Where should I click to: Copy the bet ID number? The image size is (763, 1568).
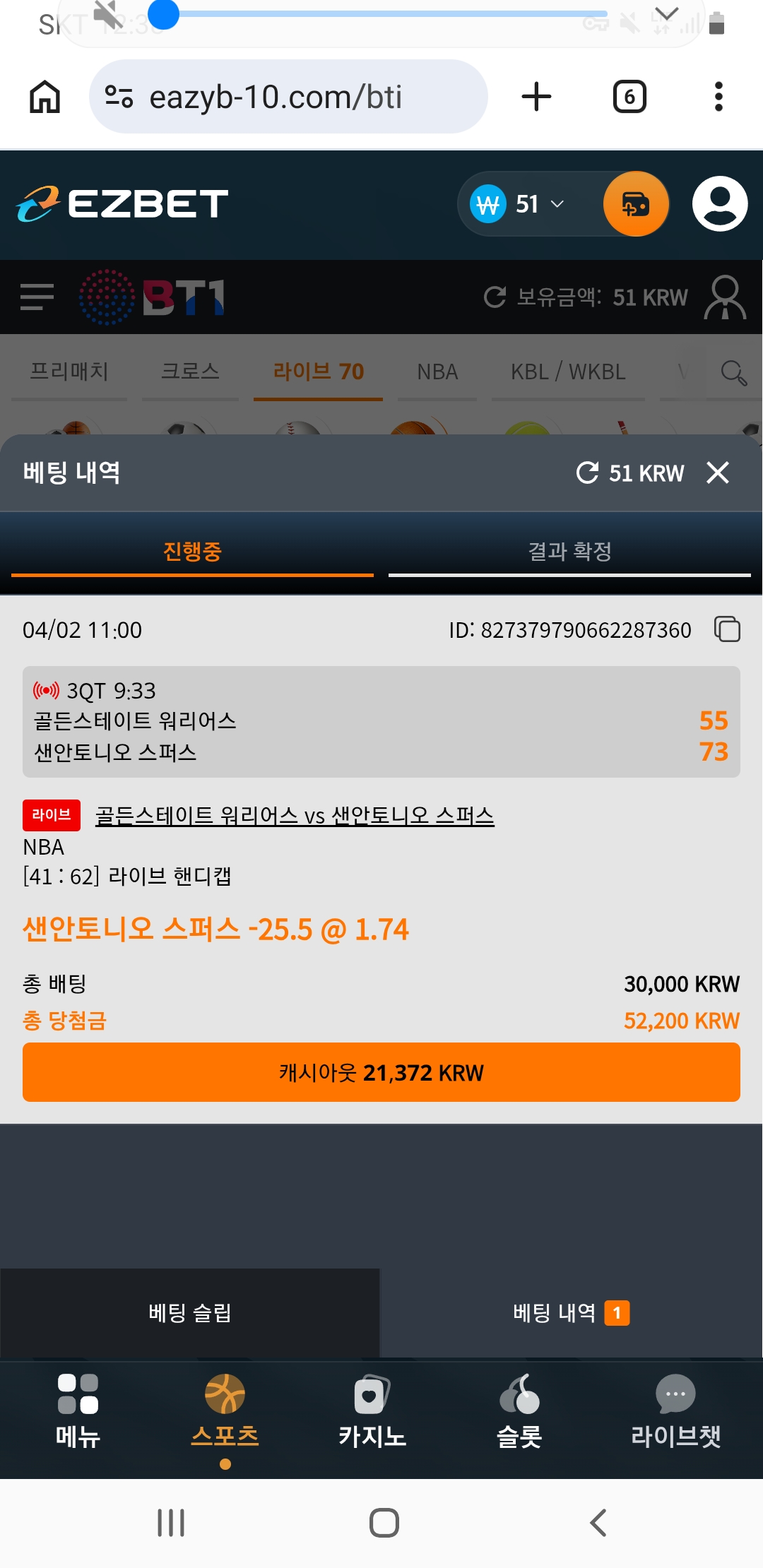727,629
